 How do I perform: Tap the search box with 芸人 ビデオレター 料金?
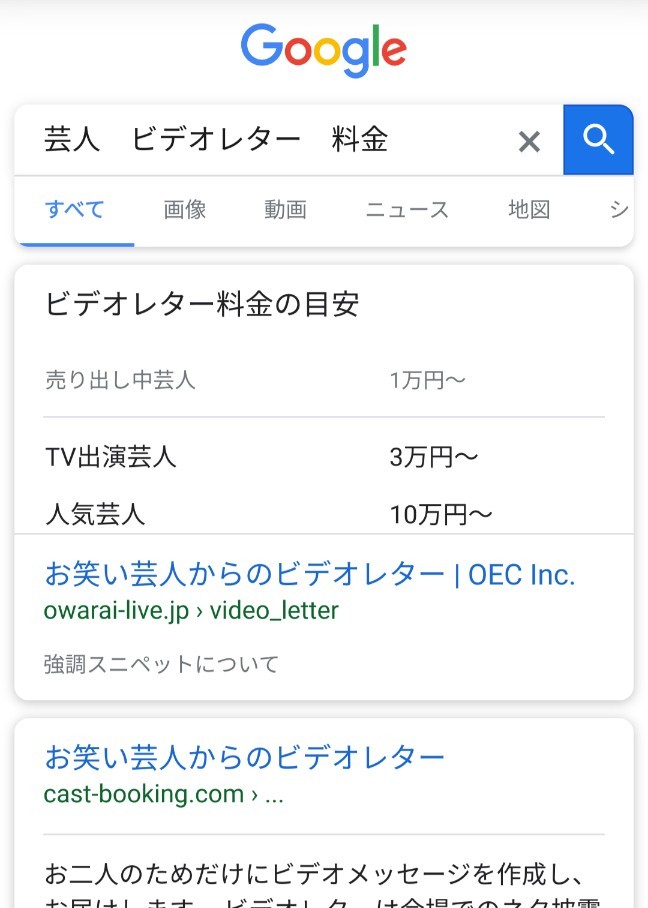click(260, 140)
